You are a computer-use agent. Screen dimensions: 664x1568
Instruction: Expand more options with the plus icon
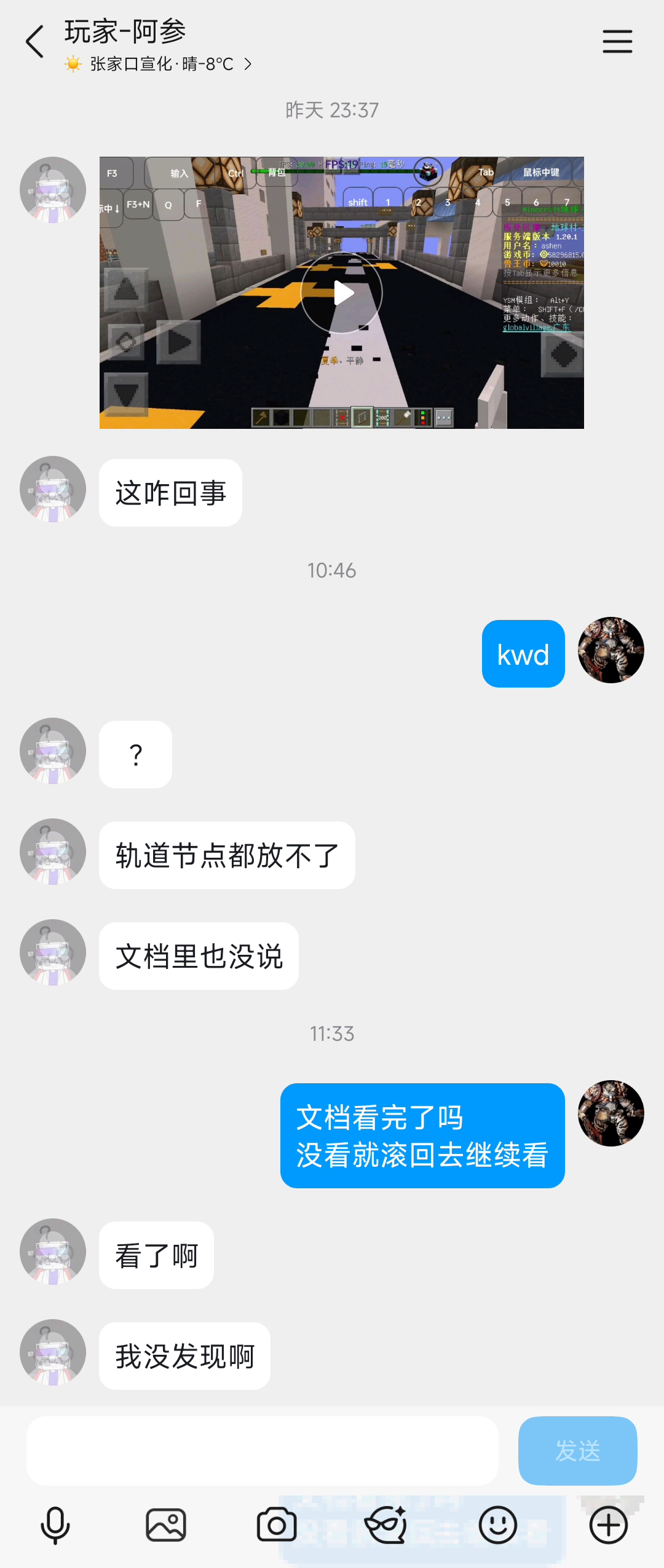(608, 1525)
